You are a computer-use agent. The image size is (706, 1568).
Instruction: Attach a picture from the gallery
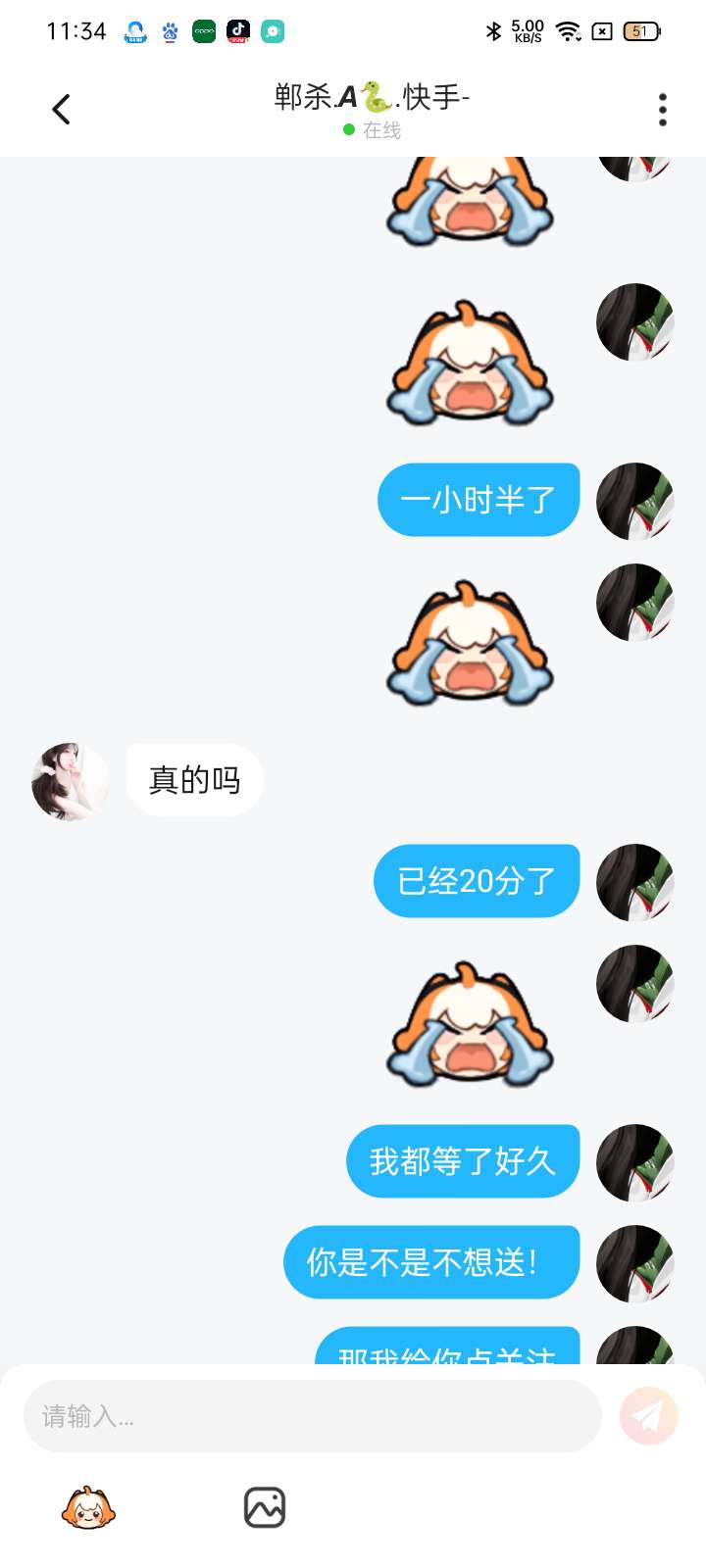(x=264, y=1507)
